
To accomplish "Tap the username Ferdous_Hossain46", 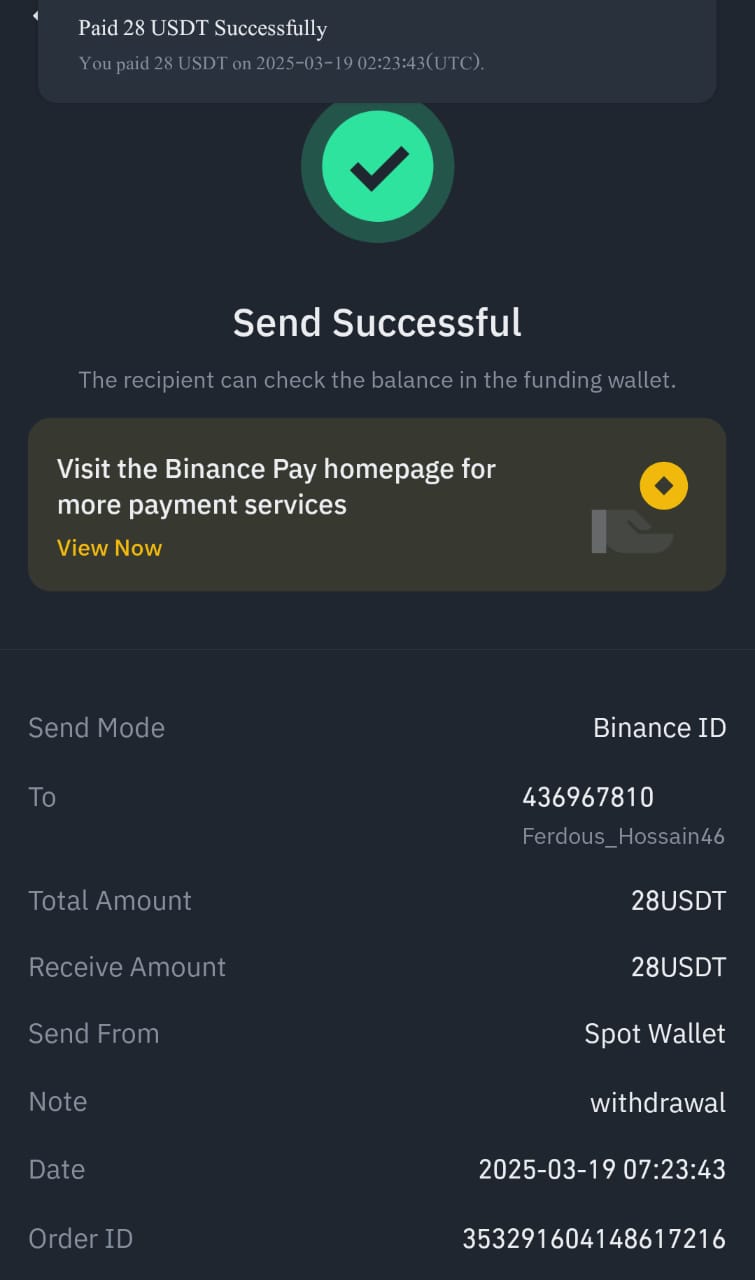I will [623, 836].
